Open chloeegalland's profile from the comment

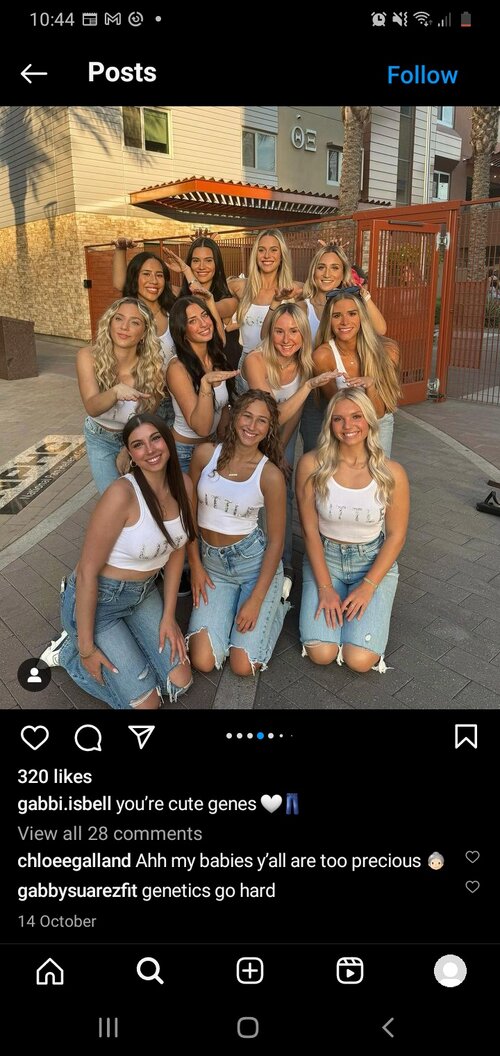[x=74, y=861]
